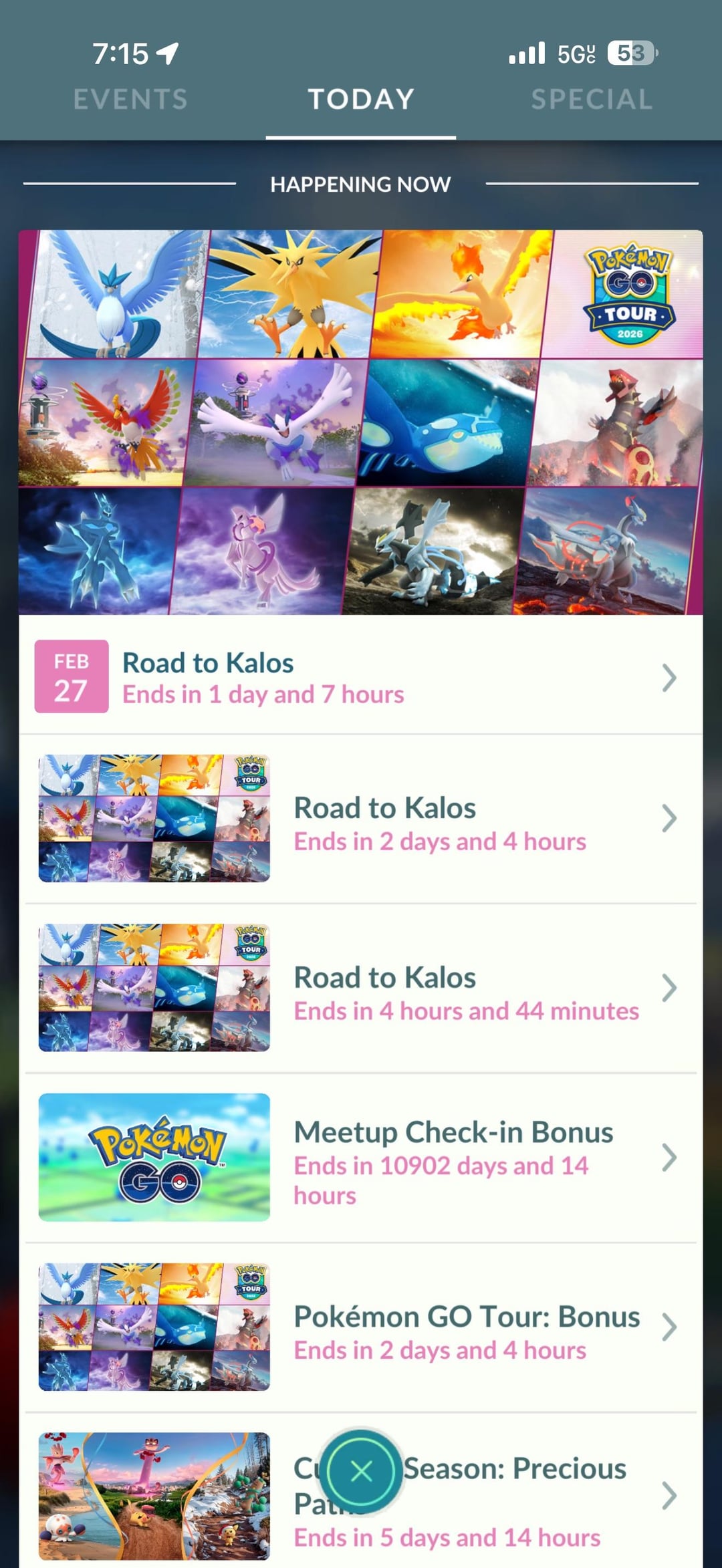This screenshot has width=722, height=1568.
Task: Open Road to Kalos ending in 1 day
Action: coord(361,677)
